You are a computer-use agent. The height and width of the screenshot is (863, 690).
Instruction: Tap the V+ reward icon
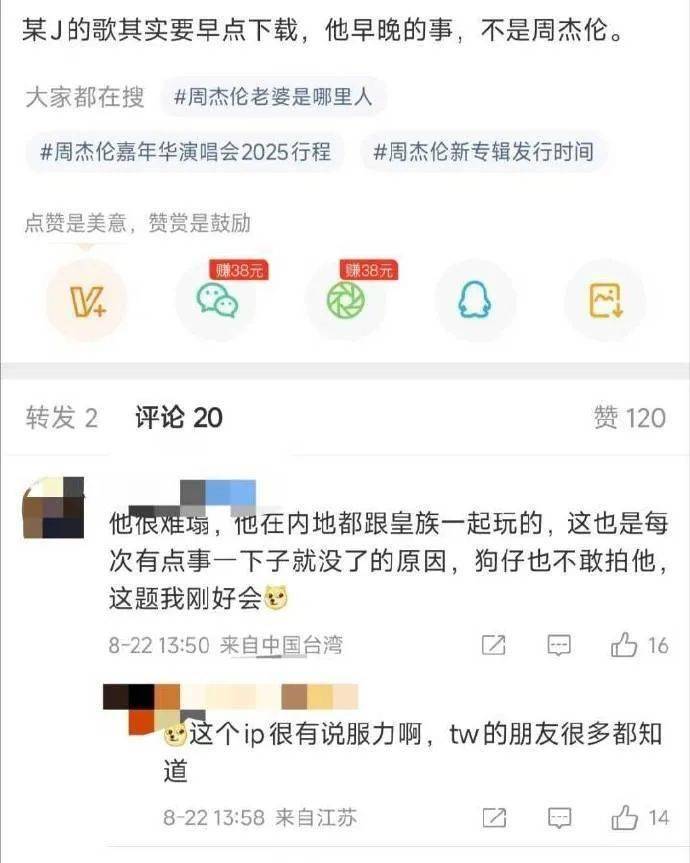click(87, 301)
